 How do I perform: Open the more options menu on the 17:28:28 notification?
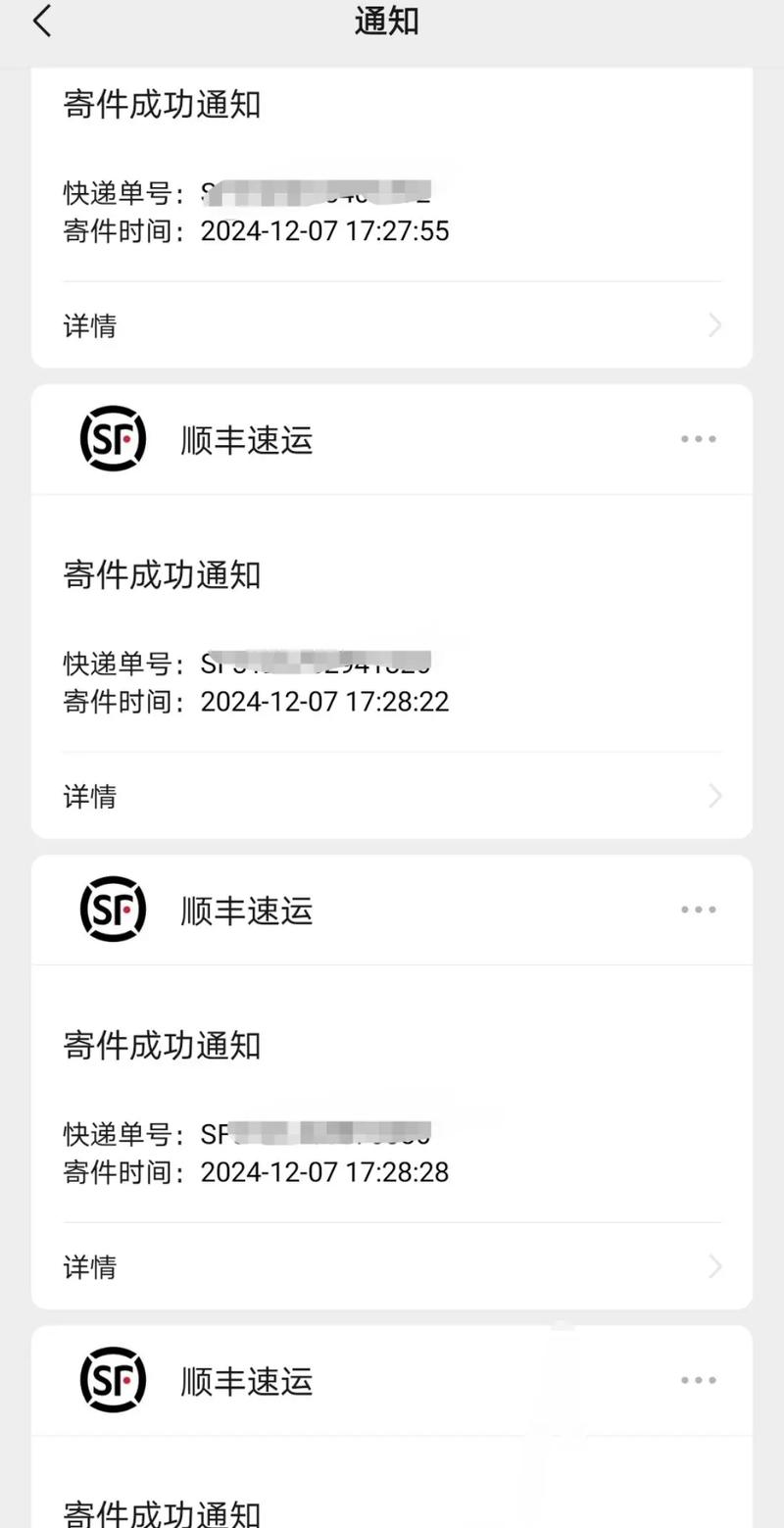pos(697,909)
